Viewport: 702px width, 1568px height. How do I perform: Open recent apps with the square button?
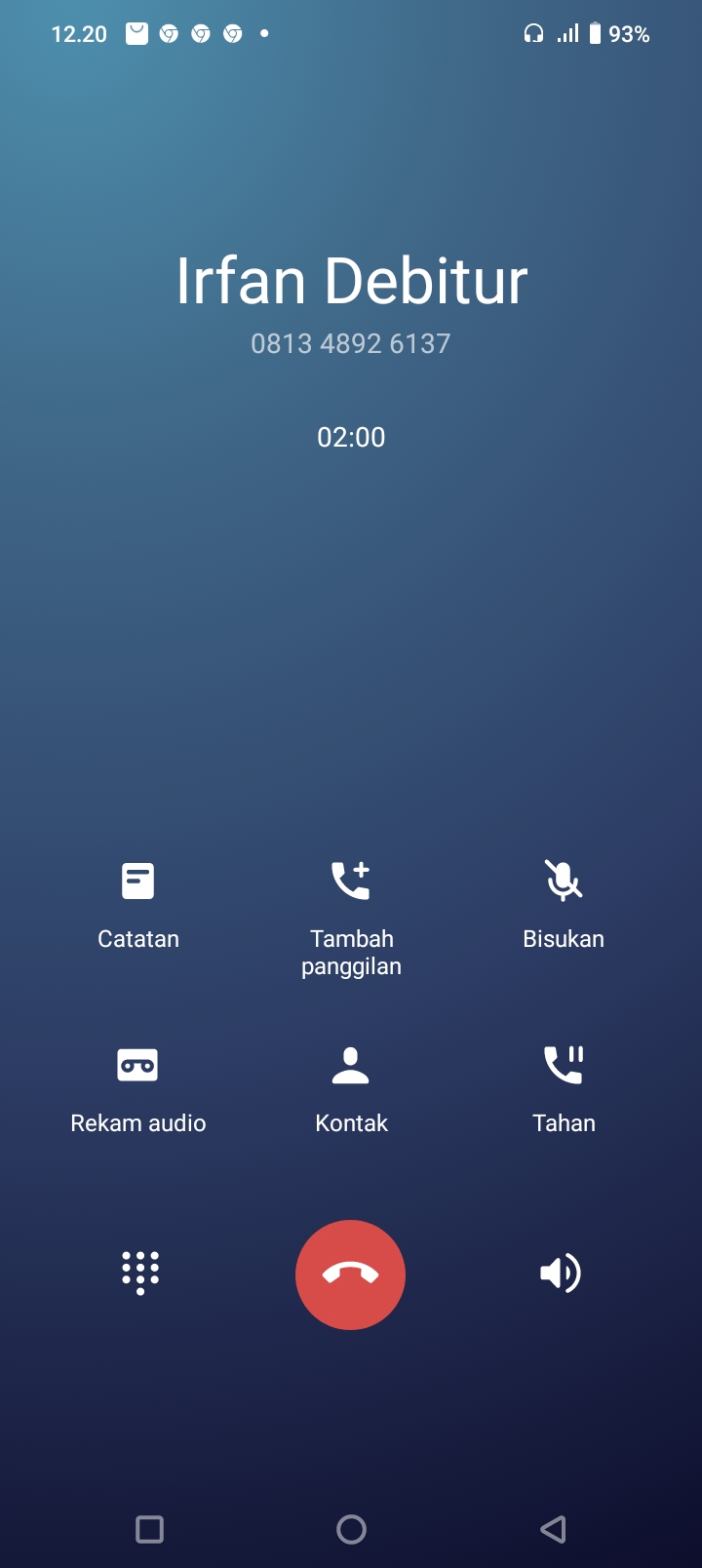(149, 1529)
